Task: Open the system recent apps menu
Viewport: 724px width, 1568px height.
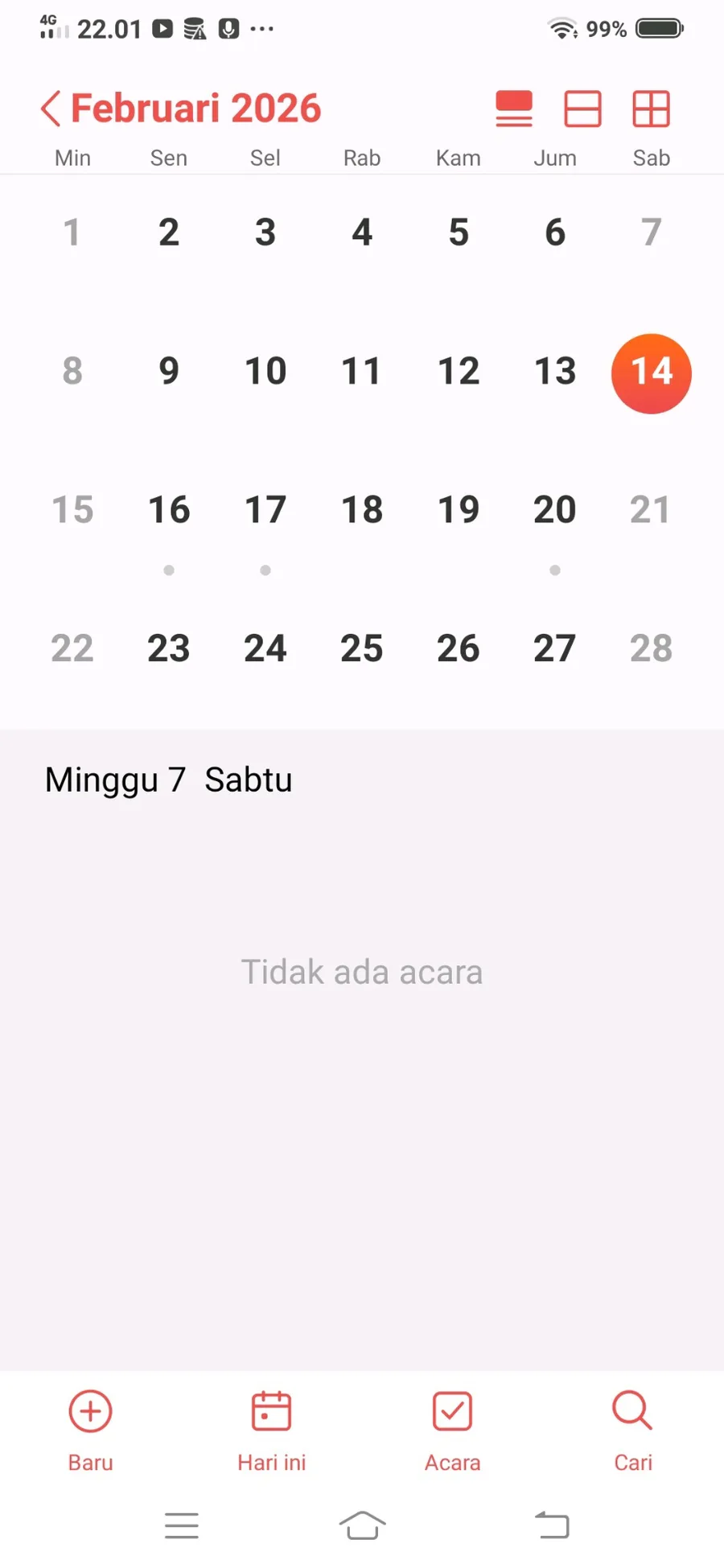Action: 182,1525
